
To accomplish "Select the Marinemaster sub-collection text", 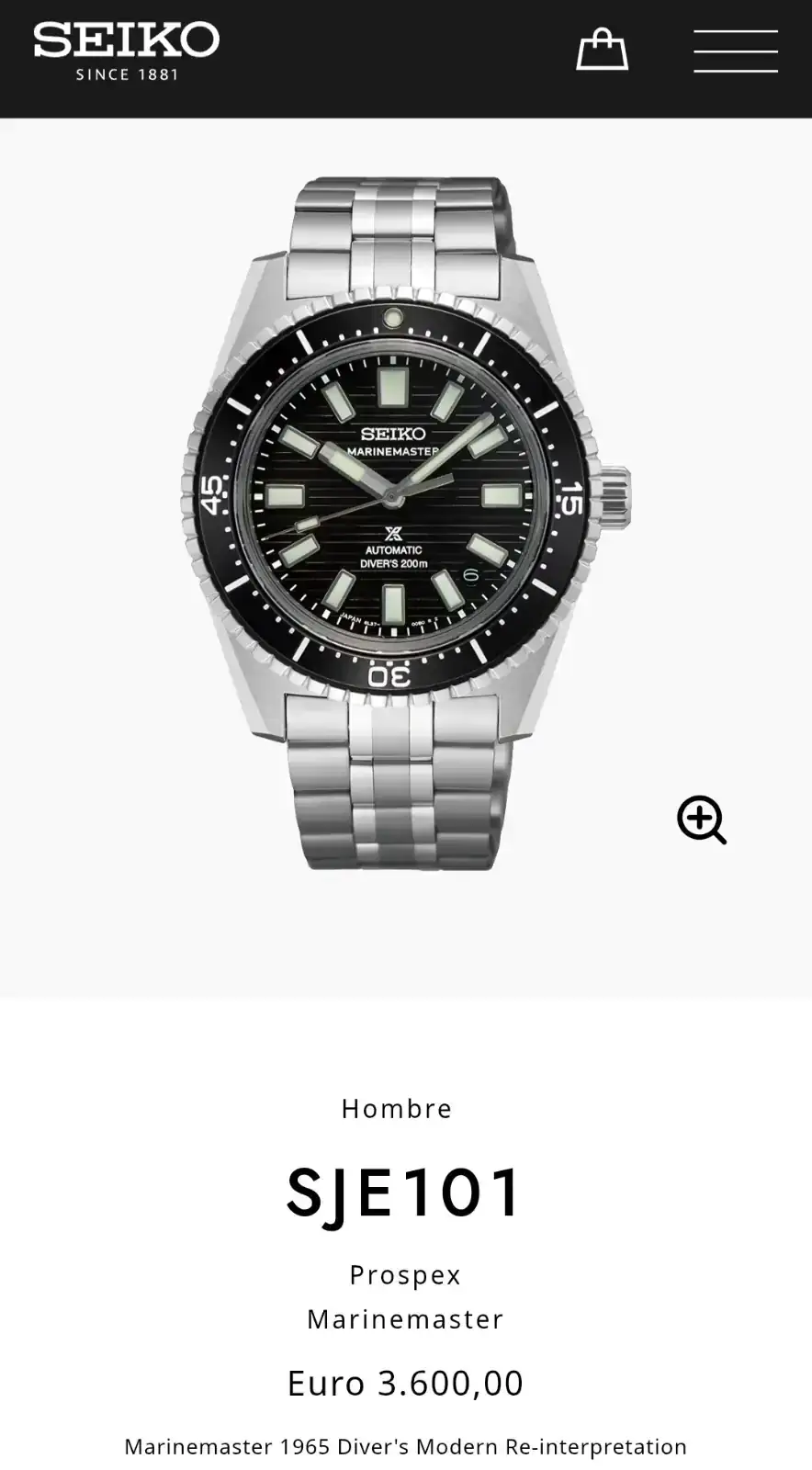I will (x=403, y=1319).
